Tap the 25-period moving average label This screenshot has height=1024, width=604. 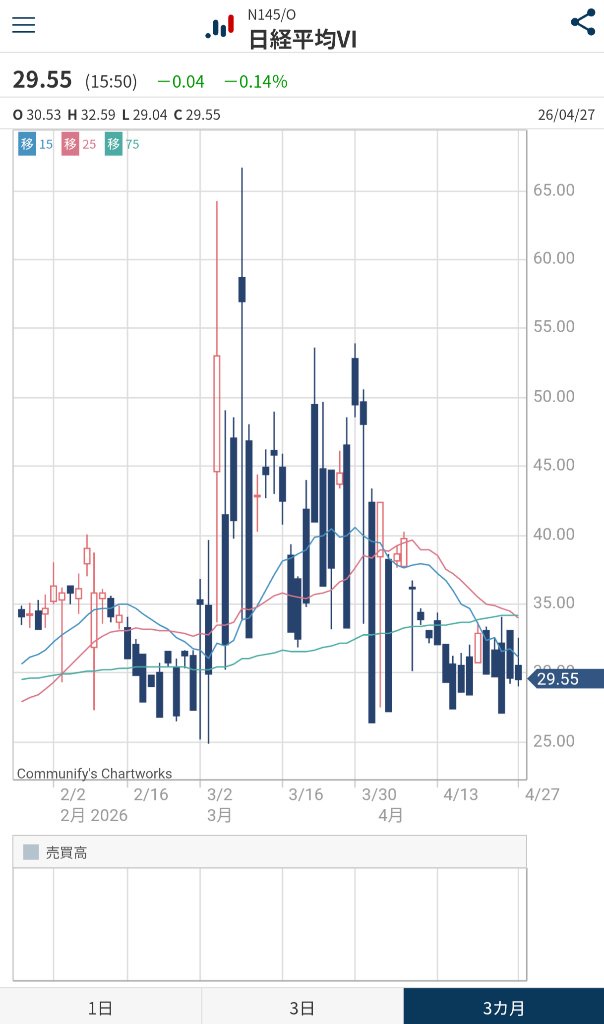79,144
